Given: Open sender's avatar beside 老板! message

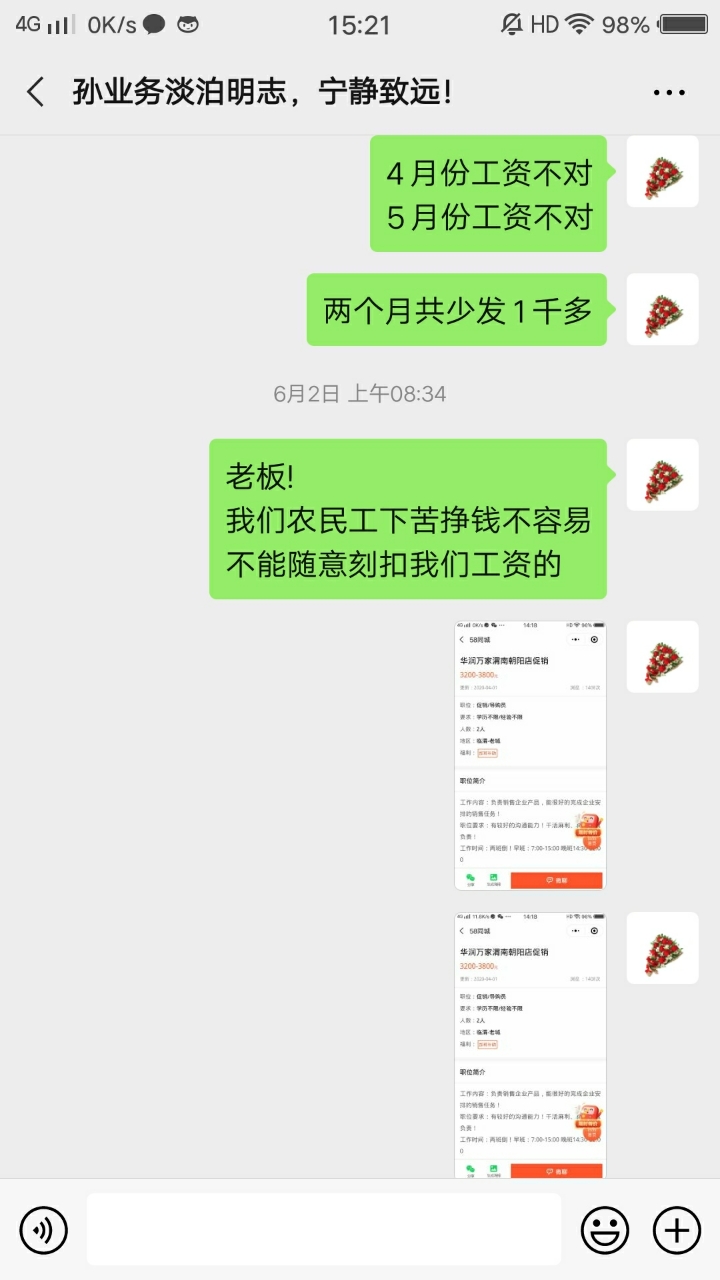Looking at the screenshot, I should [662, 475].
